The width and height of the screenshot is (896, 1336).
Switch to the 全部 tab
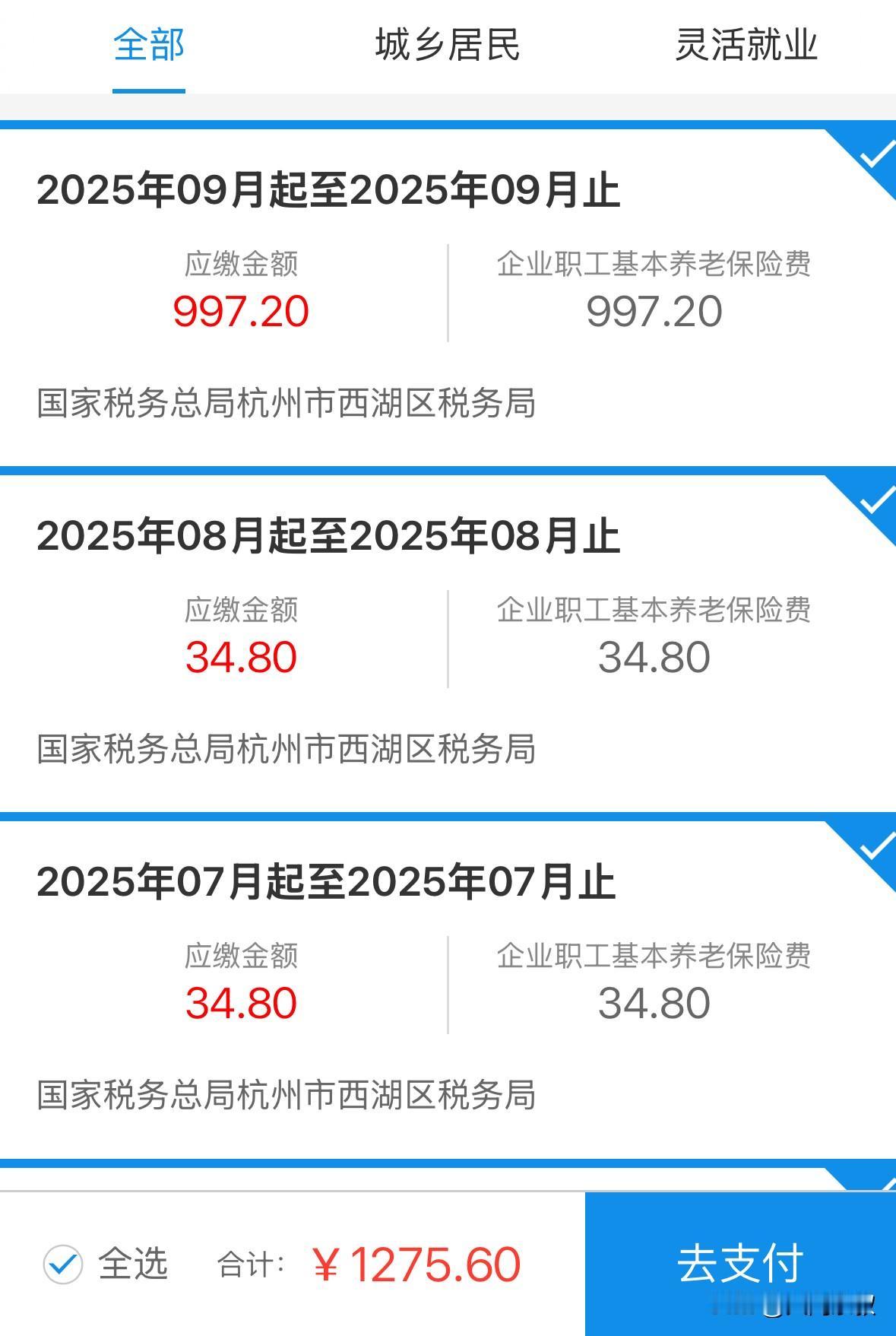coord(149,46)
